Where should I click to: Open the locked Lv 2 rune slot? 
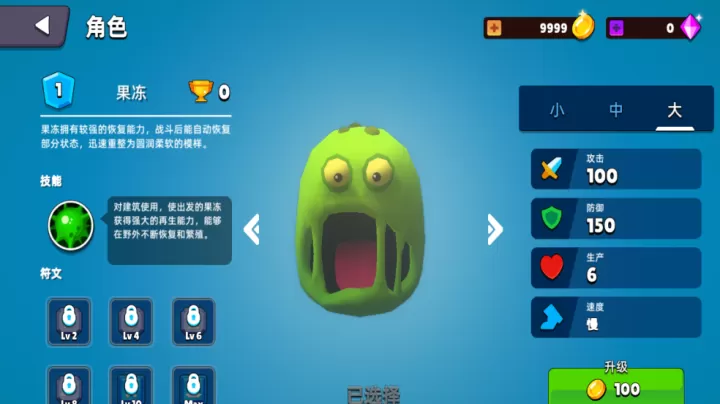click(x=69, y=321)
